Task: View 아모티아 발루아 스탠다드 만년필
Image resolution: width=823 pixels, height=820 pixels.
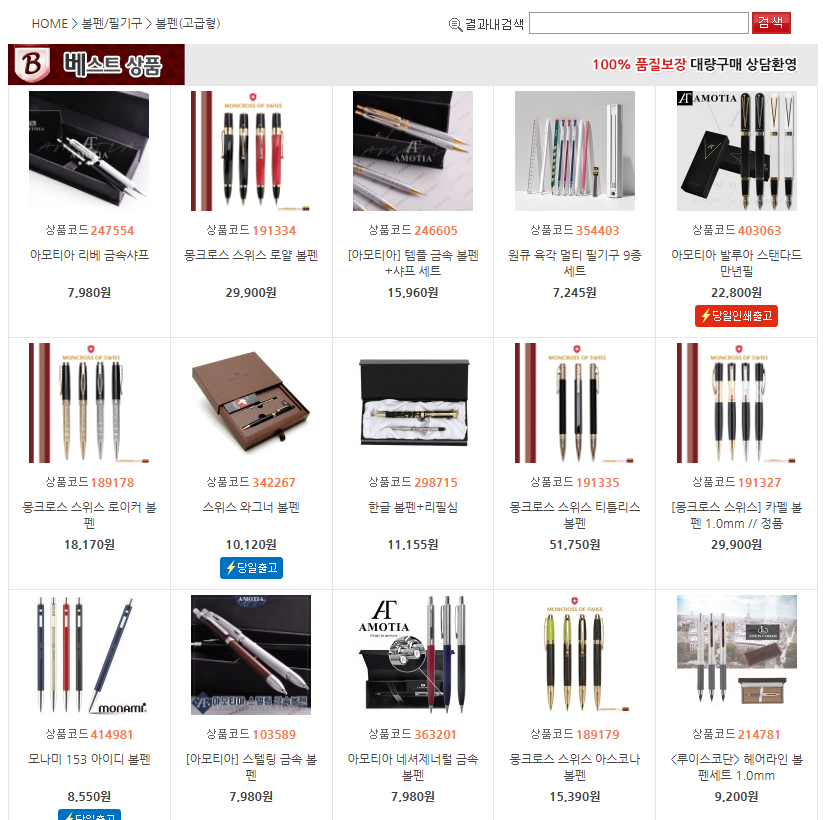Action: click(x=737, y=262)
